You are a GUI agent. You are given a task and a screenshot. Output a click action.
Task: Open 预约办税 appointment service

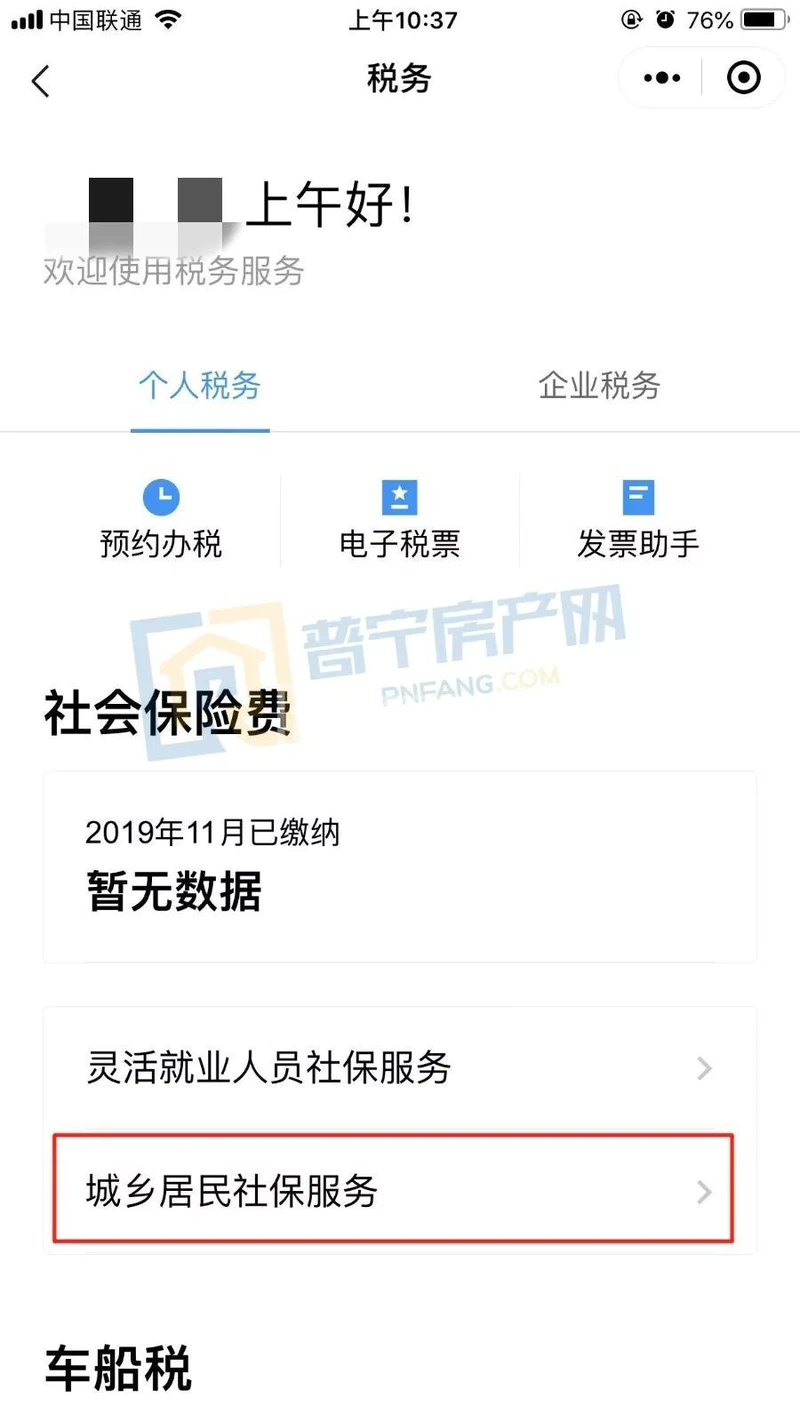(x=161, y=520)
